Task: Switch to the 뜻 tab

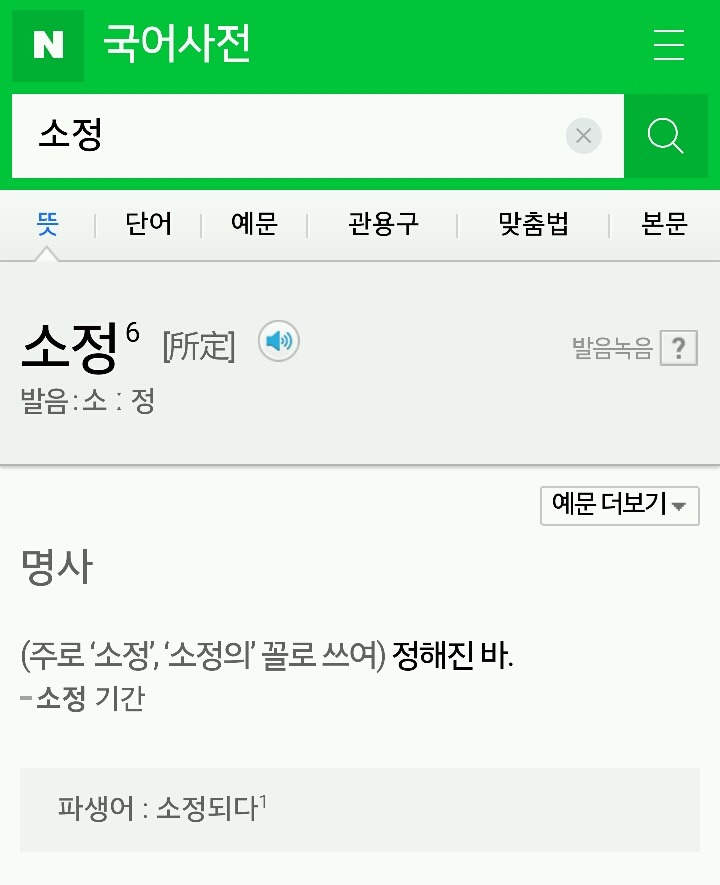Action: point(47,224)
